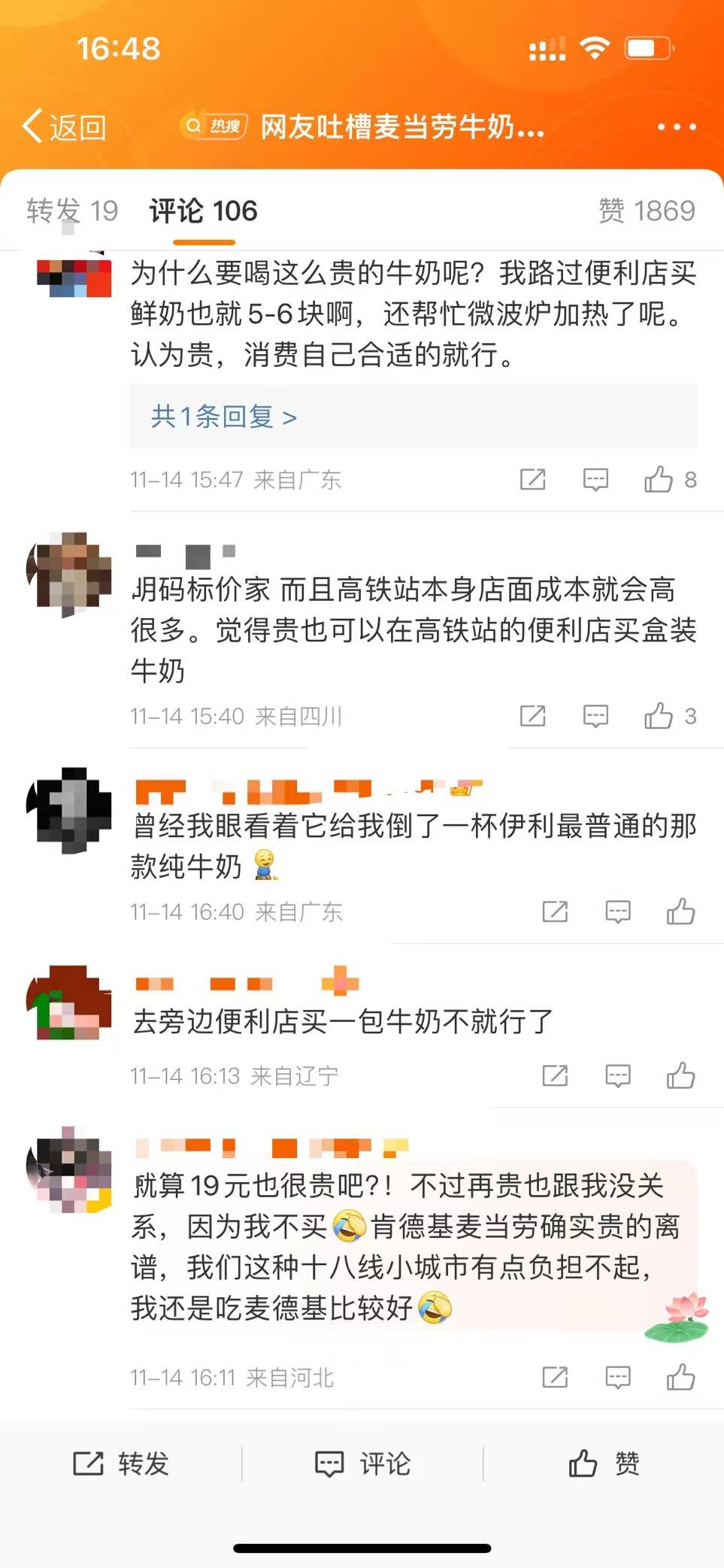
Task: Switch to the 转发 19 tab
Action: (72, 211)
